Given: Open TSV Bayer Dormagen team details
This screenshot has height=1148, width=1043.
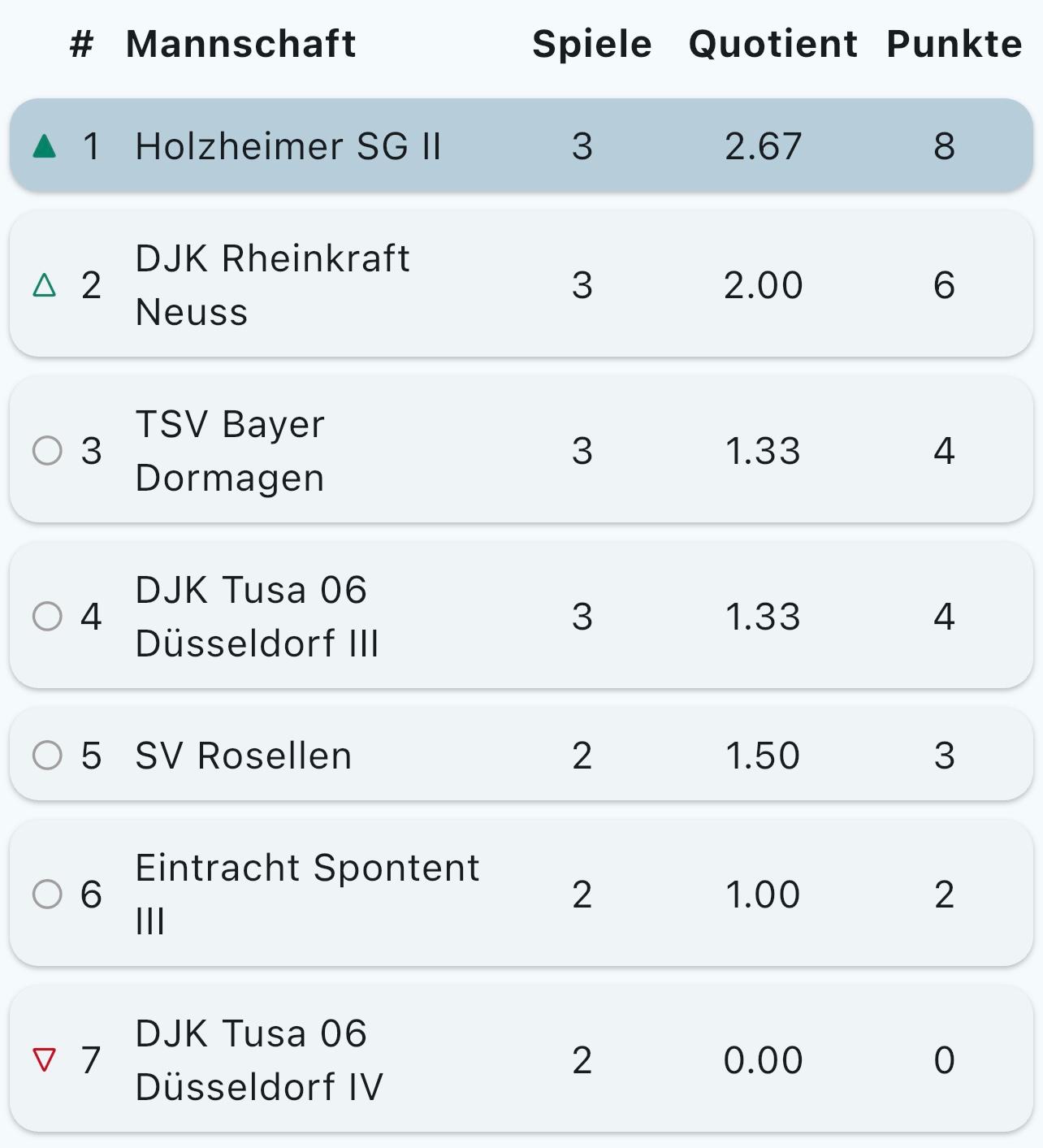Looking at the screenshot, I should pyautogui.click(x=520, y=450).
